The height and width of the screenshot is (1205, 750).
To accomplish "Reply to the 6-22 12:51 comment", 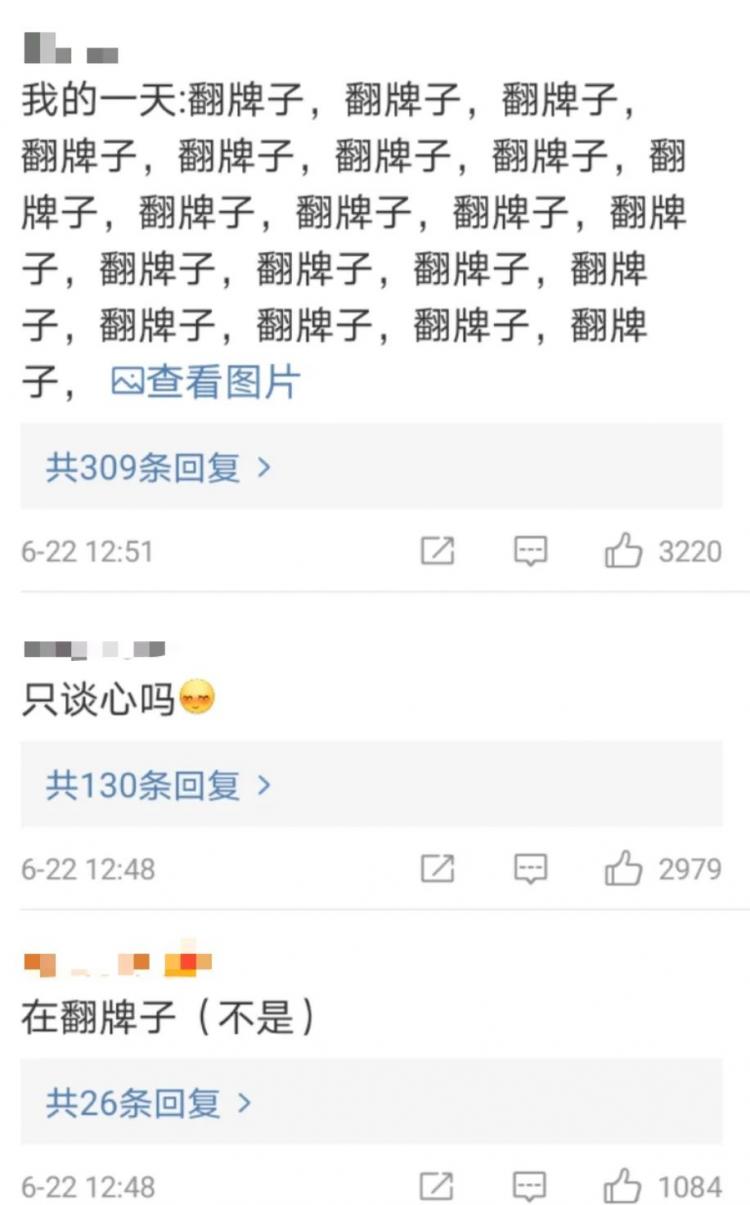I will [x=530, y=551].
